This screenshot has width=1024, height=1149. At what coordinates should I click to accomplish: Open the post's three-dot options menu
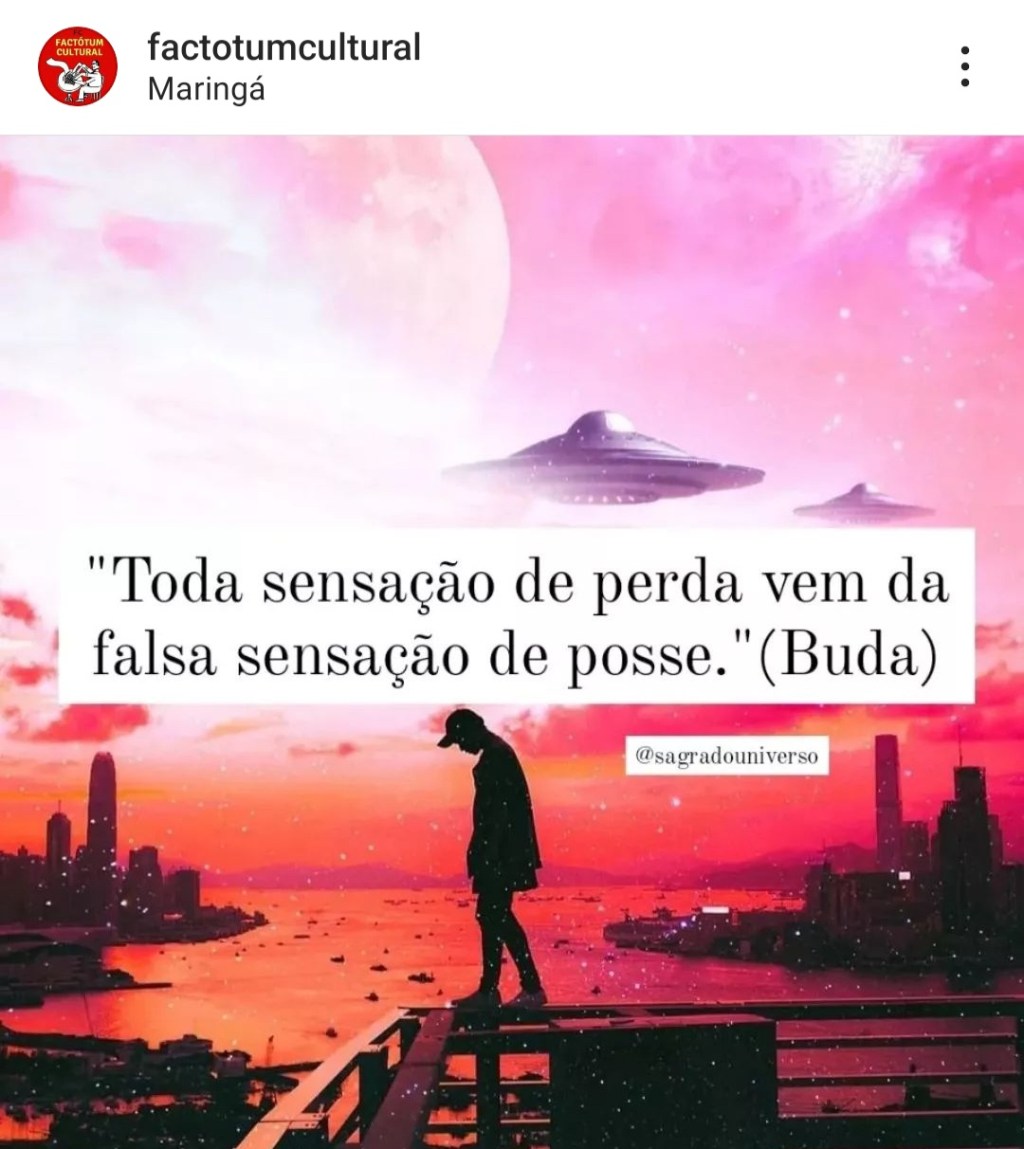(964, 66)
